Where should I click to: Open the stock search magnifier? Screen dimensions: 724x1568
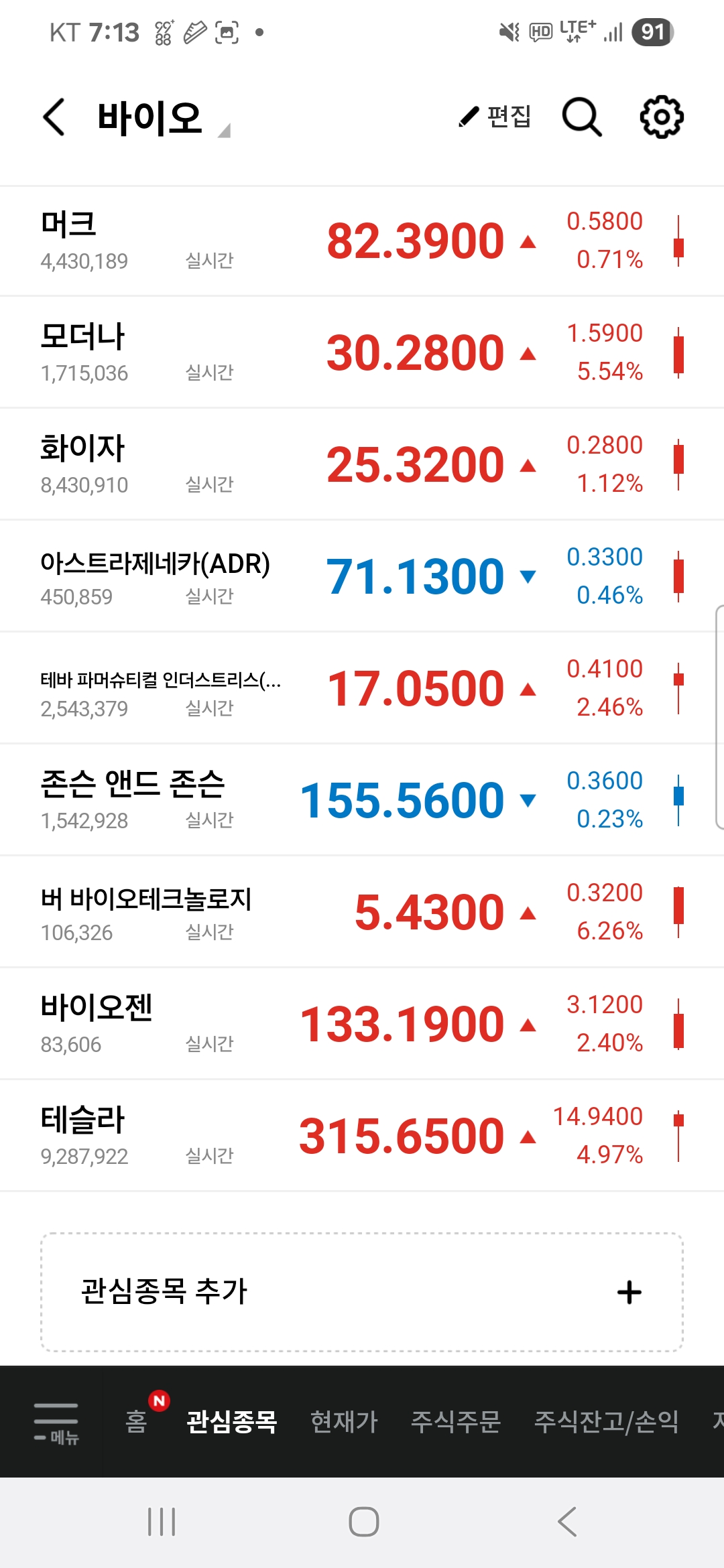click(581, 117)
